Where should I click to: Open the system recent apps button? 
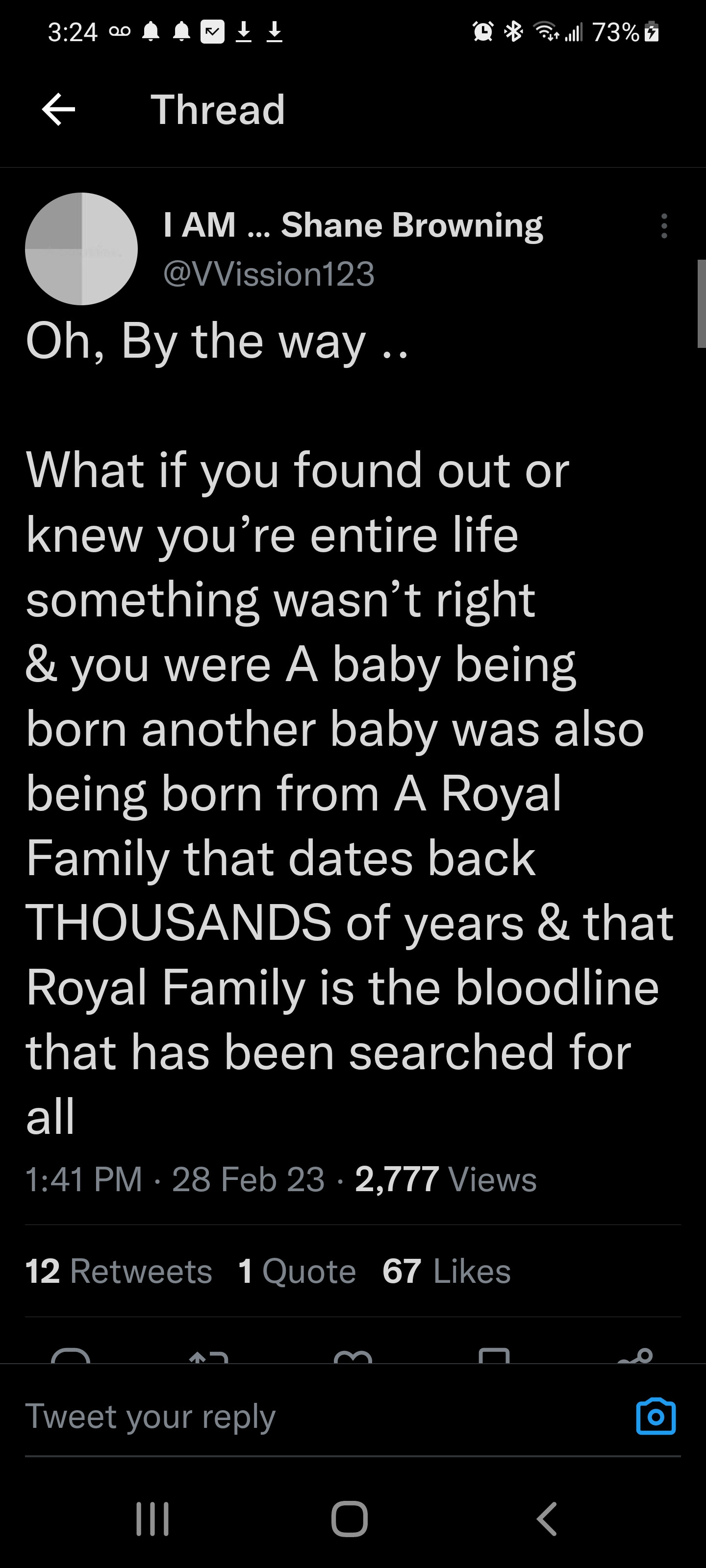tap(152, 1519)
